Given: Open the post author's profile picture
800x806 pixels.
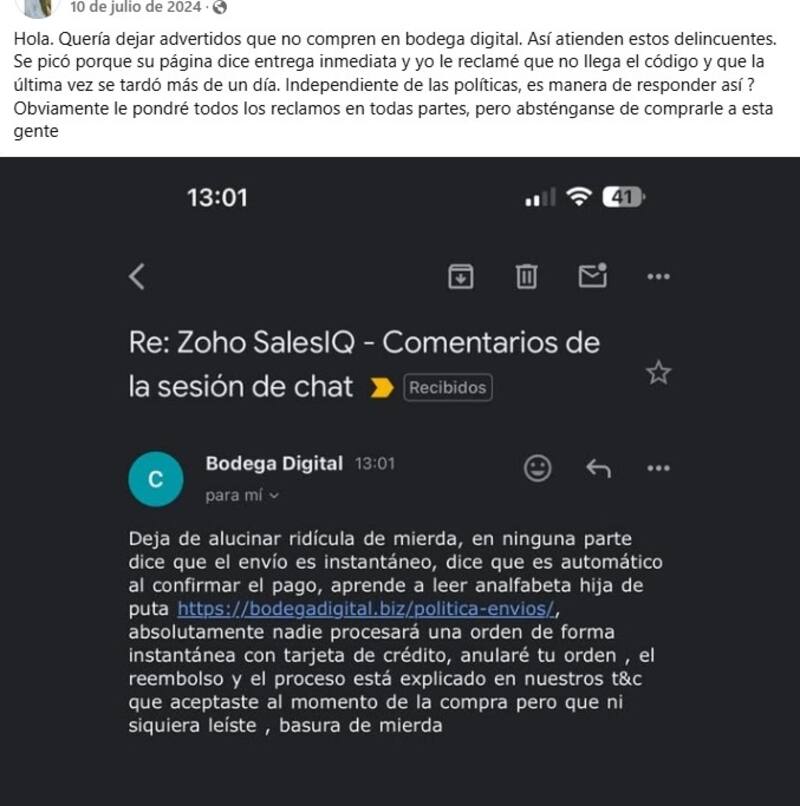Looking at the screenshot, I should click(x=37, y=7).
